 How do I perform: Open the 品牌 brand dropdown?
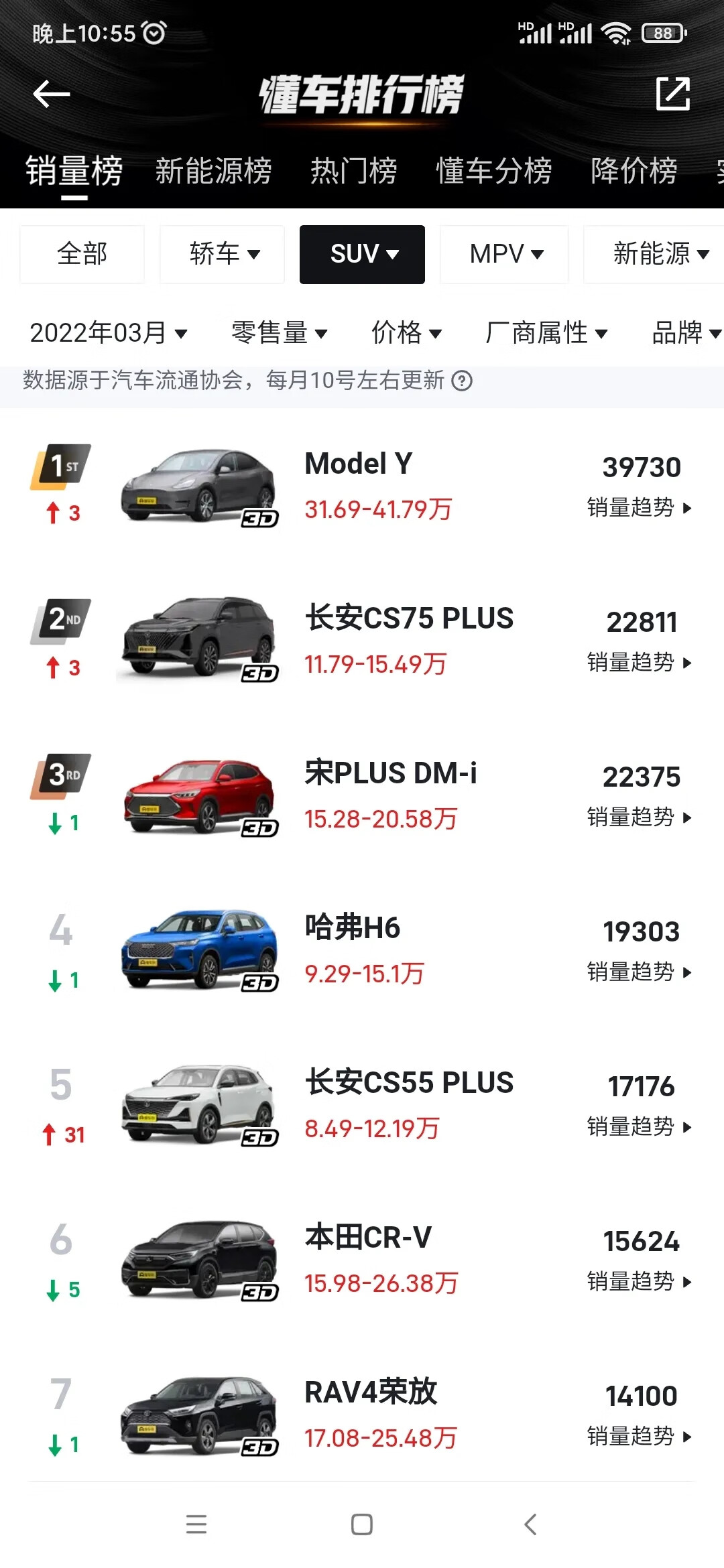[x=683, y=333]
